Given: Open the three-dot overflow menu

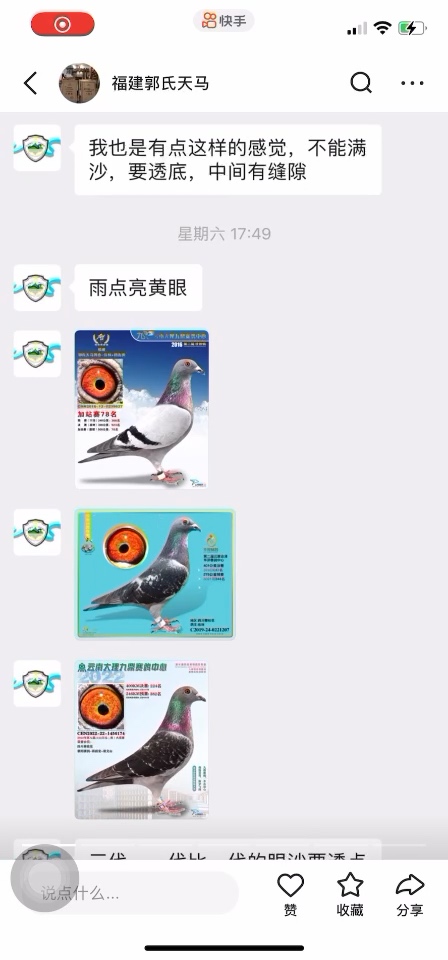Looking at the screenshot, I should click(x=413, y=83).
